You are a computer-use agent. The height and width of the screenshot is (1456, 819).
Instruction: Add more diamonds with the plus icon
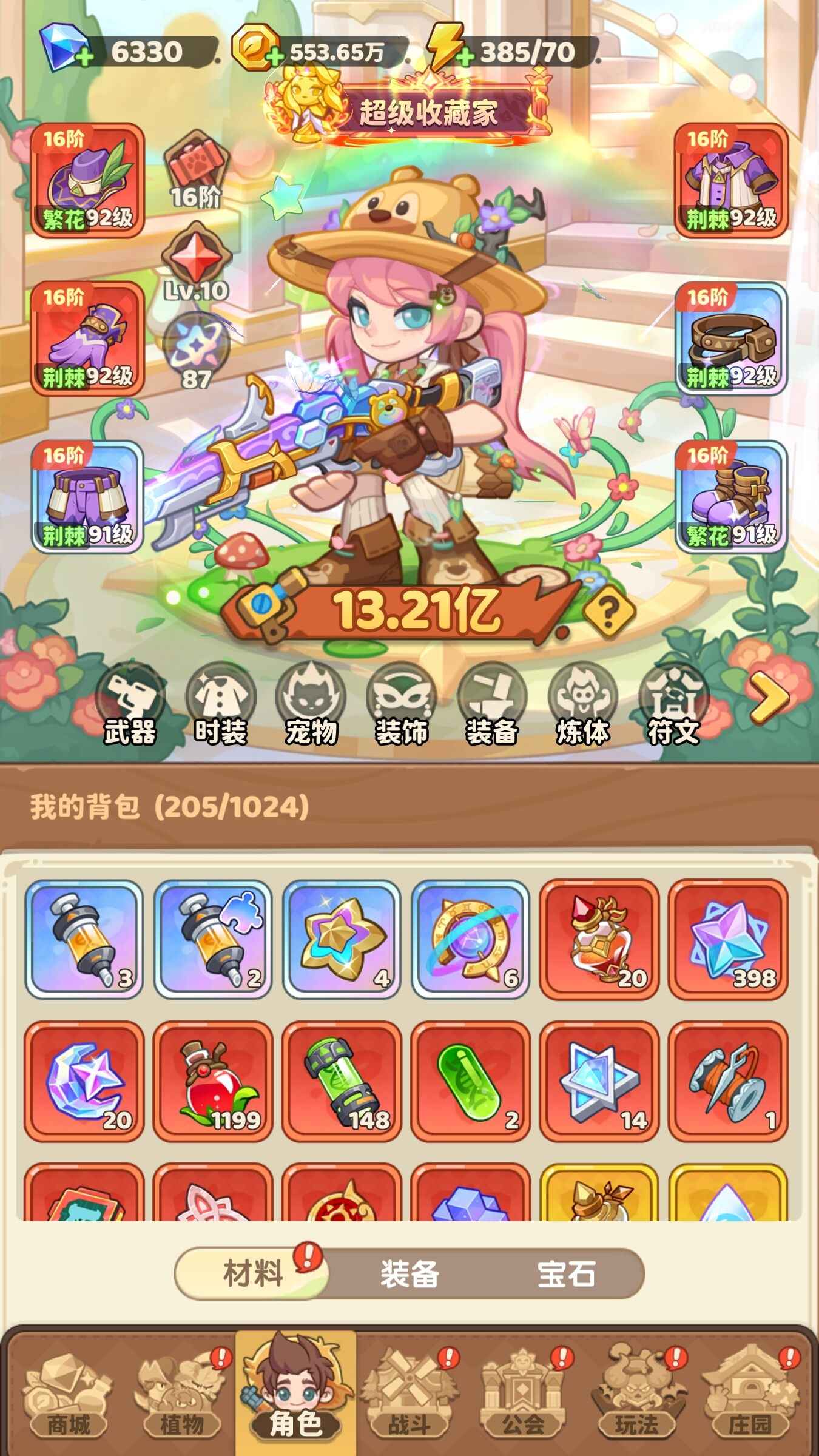pos(84,58)
